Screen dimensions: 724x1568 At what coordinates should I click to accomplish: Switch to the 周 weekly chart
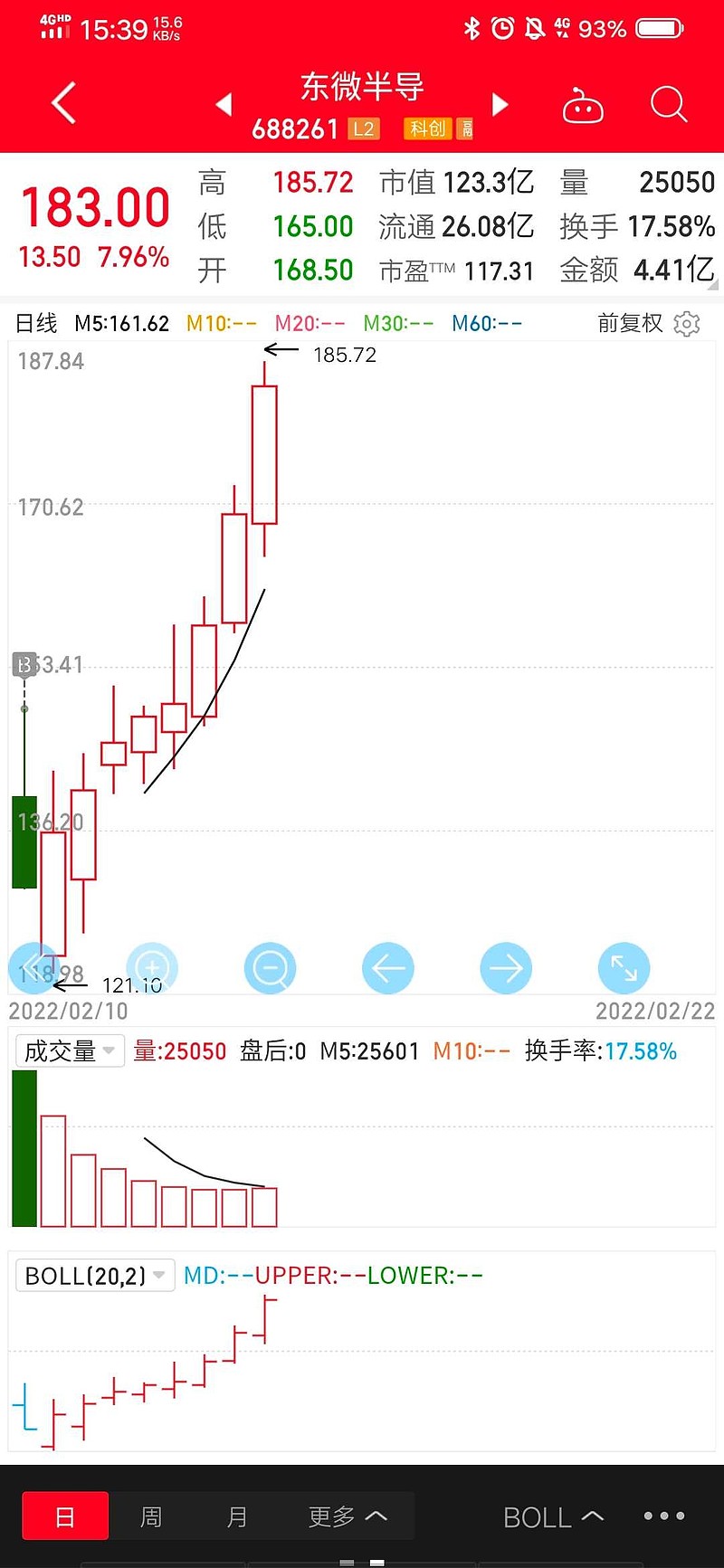point(151,1516)
